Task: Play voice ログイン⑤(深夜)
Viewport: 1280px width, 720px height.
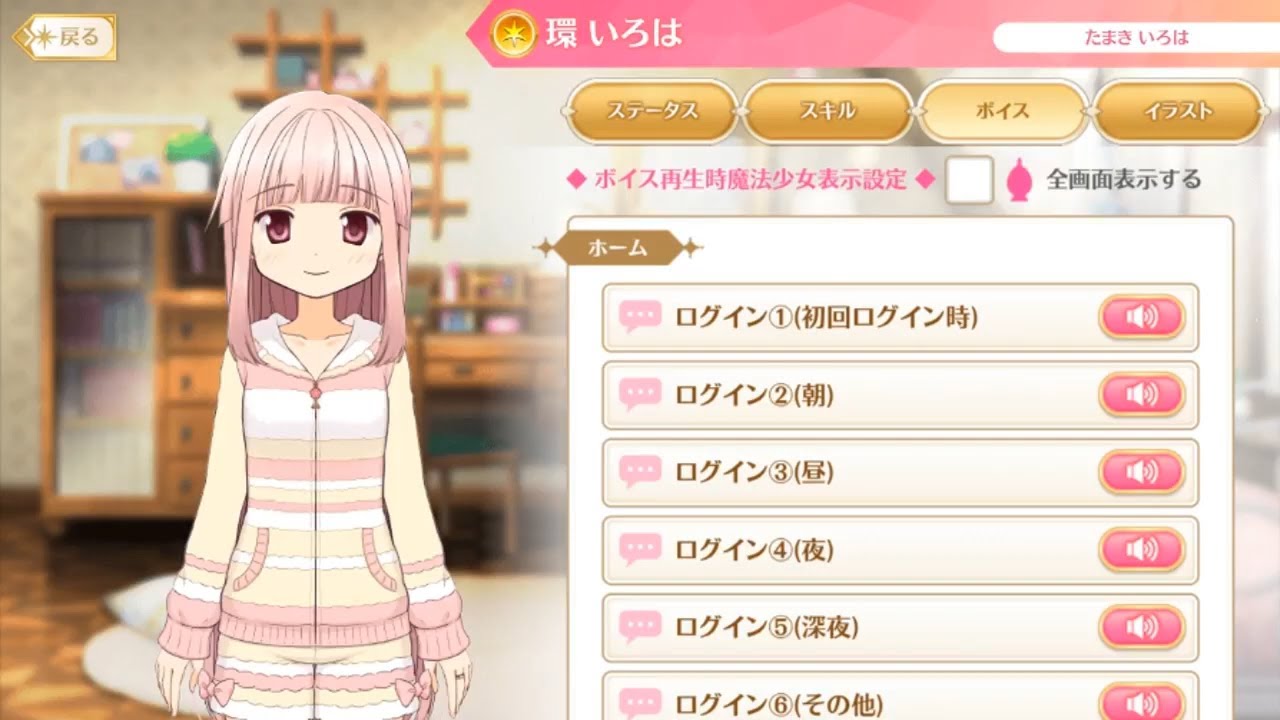Action: click(x=1142, y=627)
